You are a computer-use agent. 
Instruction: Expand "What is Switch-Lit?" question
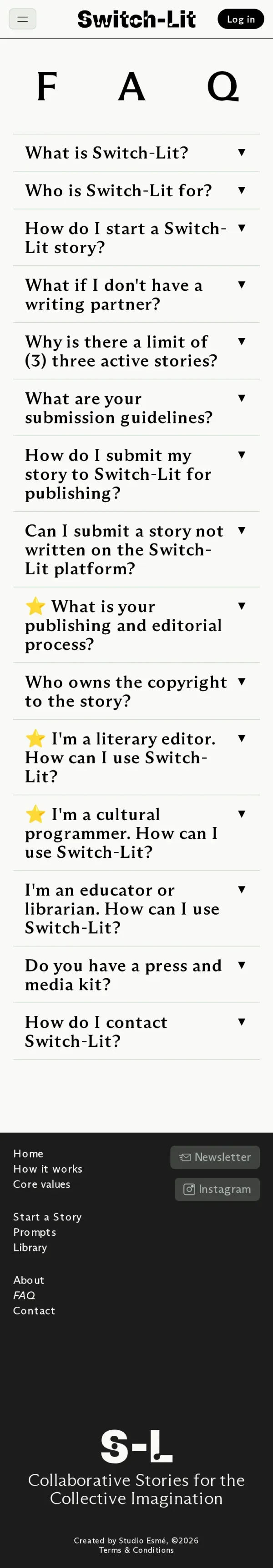click(x=136, y=153)
